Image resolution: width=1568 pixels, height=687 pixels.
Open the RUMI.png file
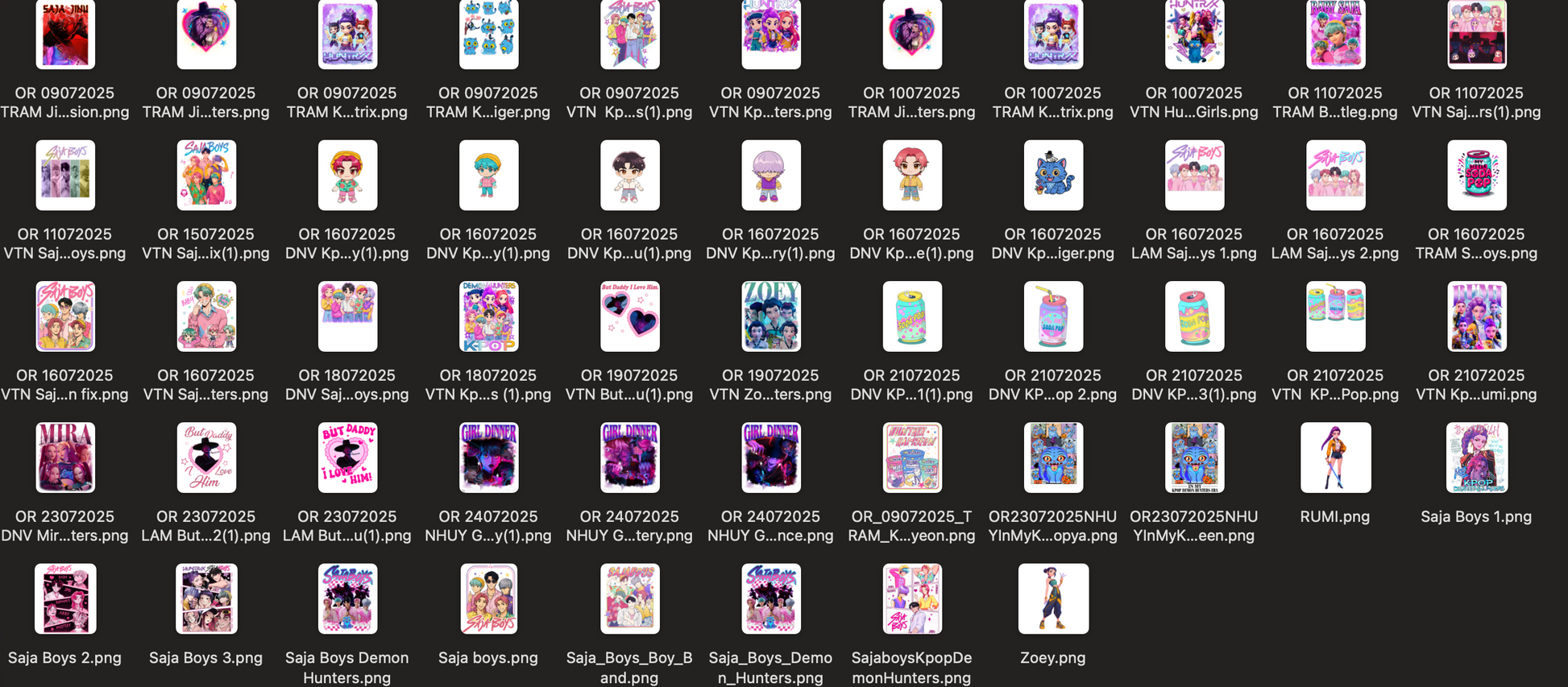[x=1335, y=457]
